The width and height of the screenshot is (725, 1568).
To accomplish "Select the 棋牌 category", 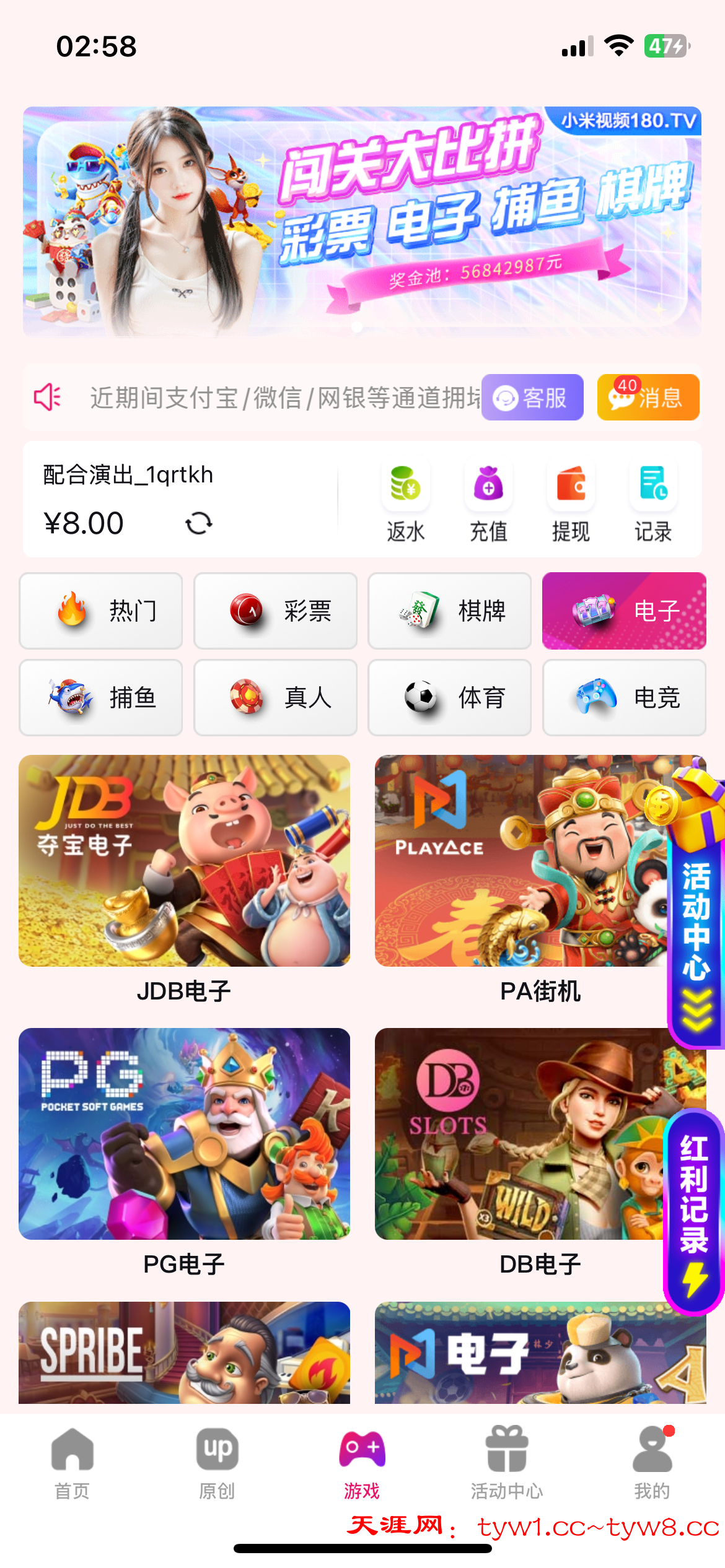I will (449, 611).
